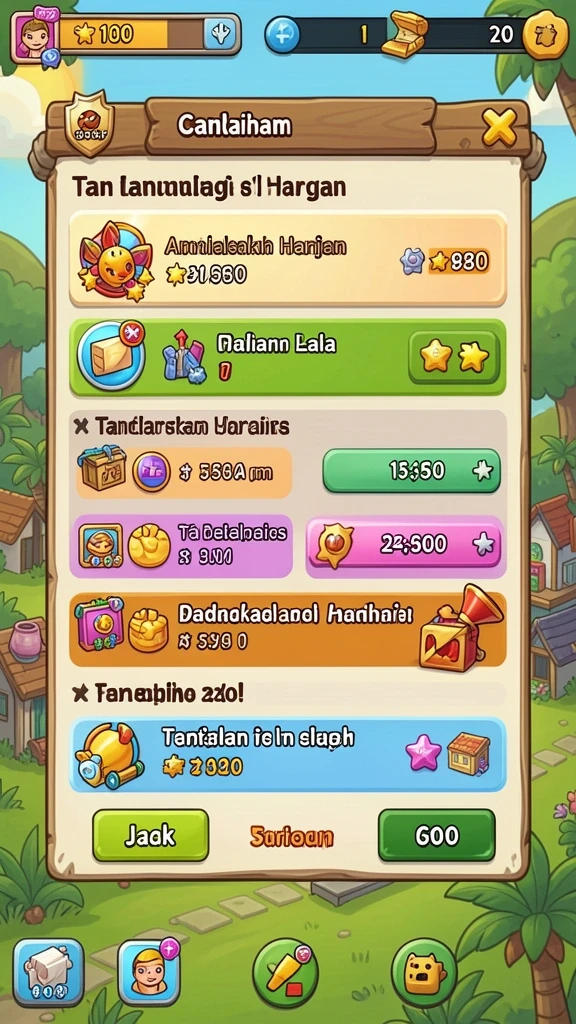The image size is (576, 1024).
Task: Tap the pink 22,500 button
Action: [404, 543]
